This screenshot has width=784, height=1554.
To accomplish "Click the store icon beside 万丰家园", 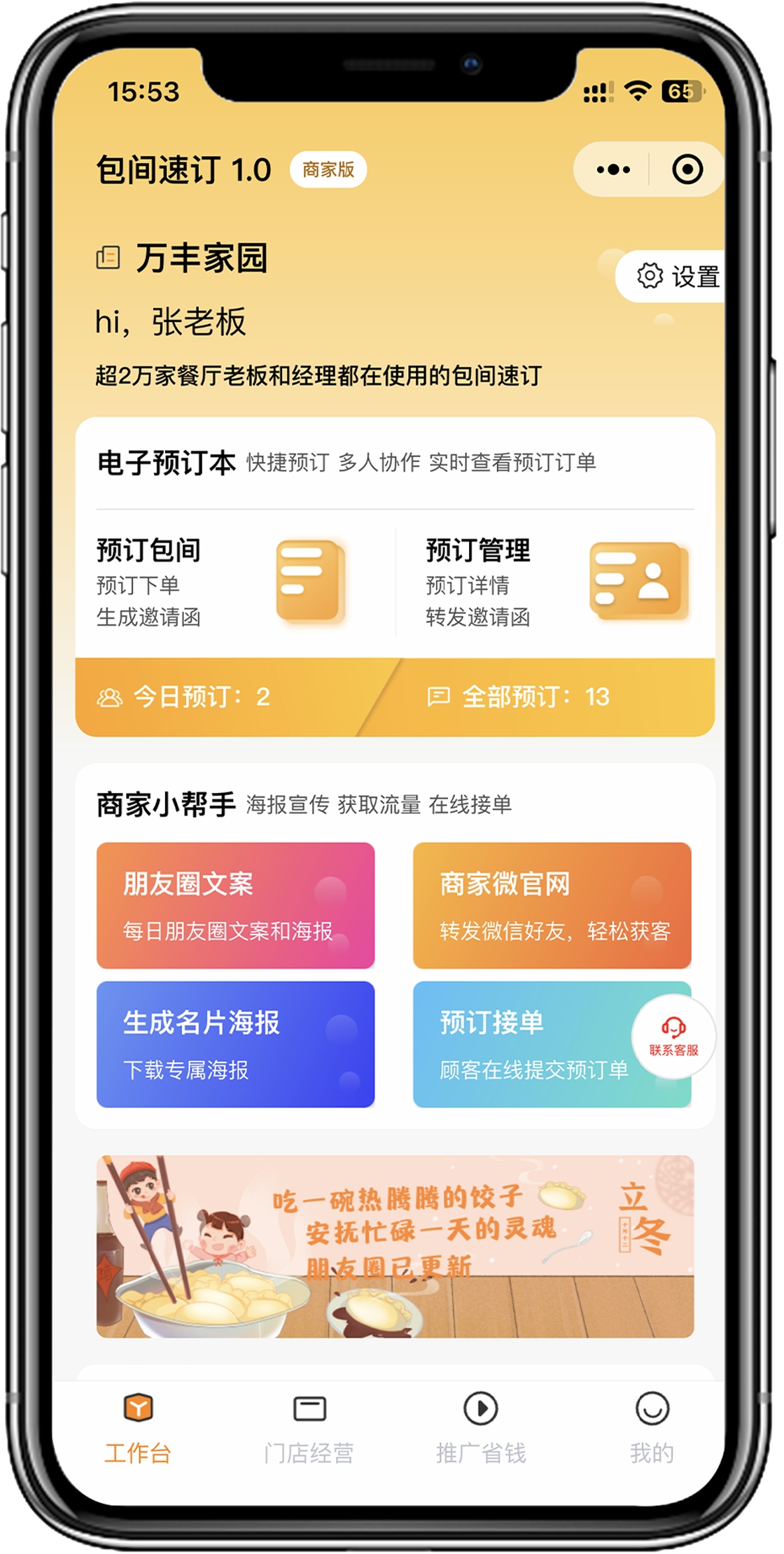I will [x=108, y=258].
